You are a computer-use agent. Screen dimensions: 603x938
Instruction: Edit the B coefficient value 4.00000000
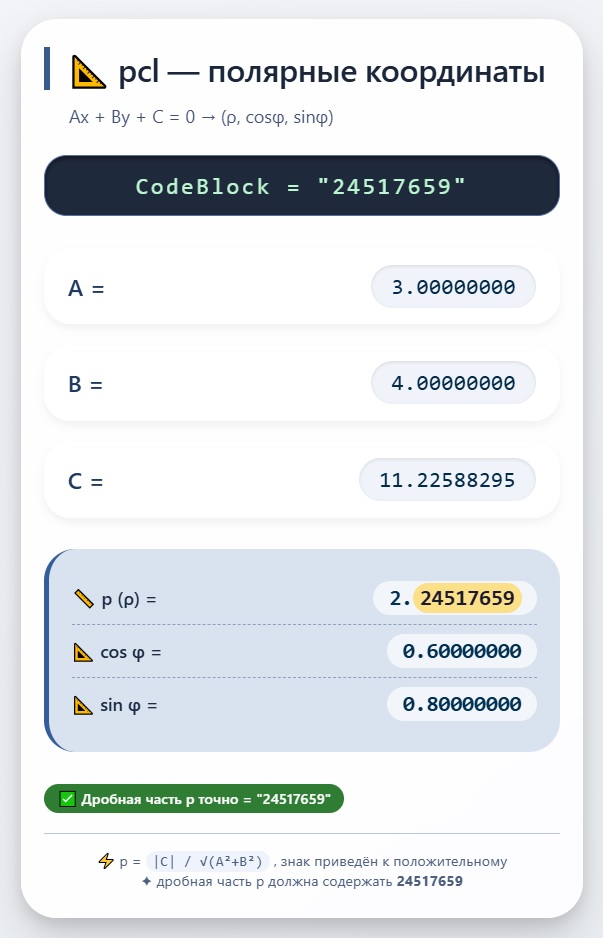(x=453, y=383)
